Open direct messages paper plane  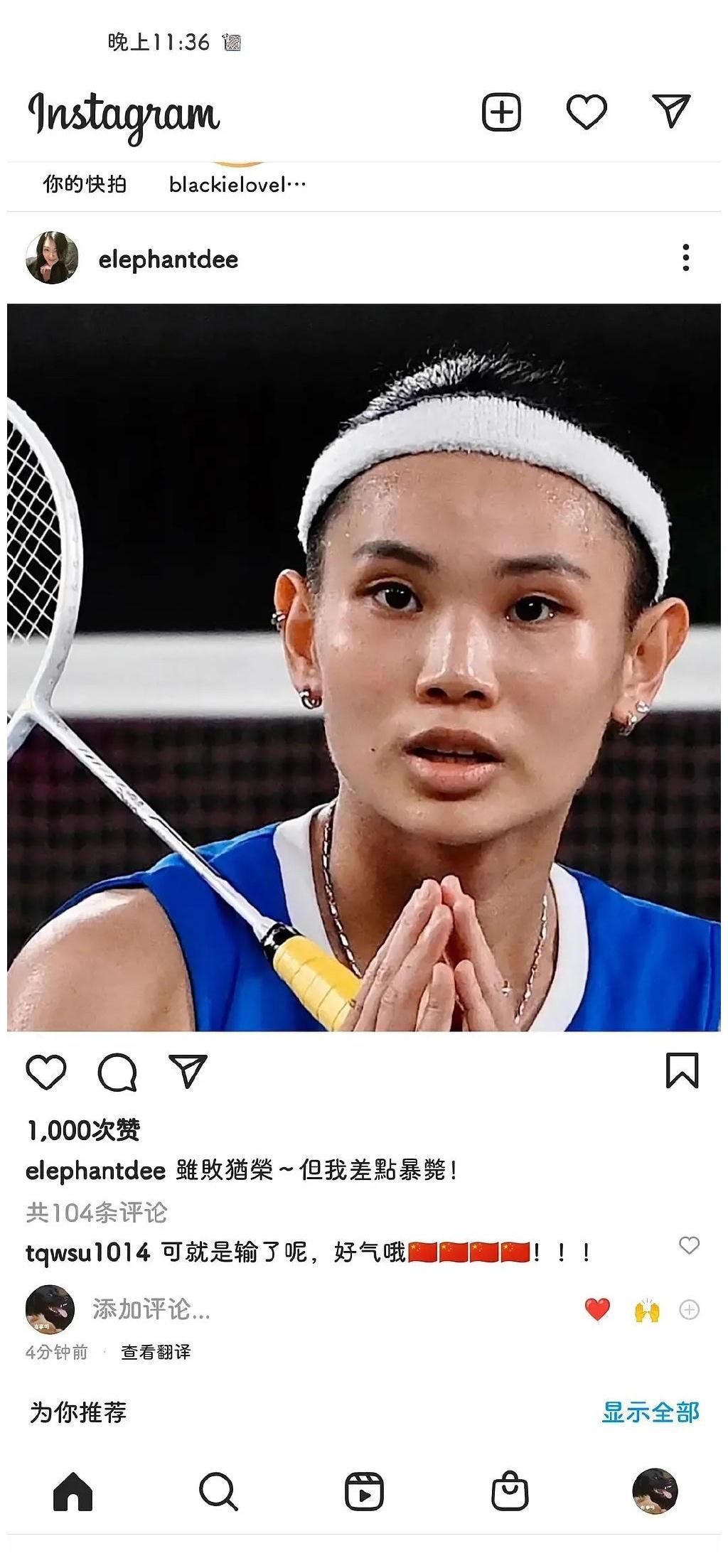point(671,111)
